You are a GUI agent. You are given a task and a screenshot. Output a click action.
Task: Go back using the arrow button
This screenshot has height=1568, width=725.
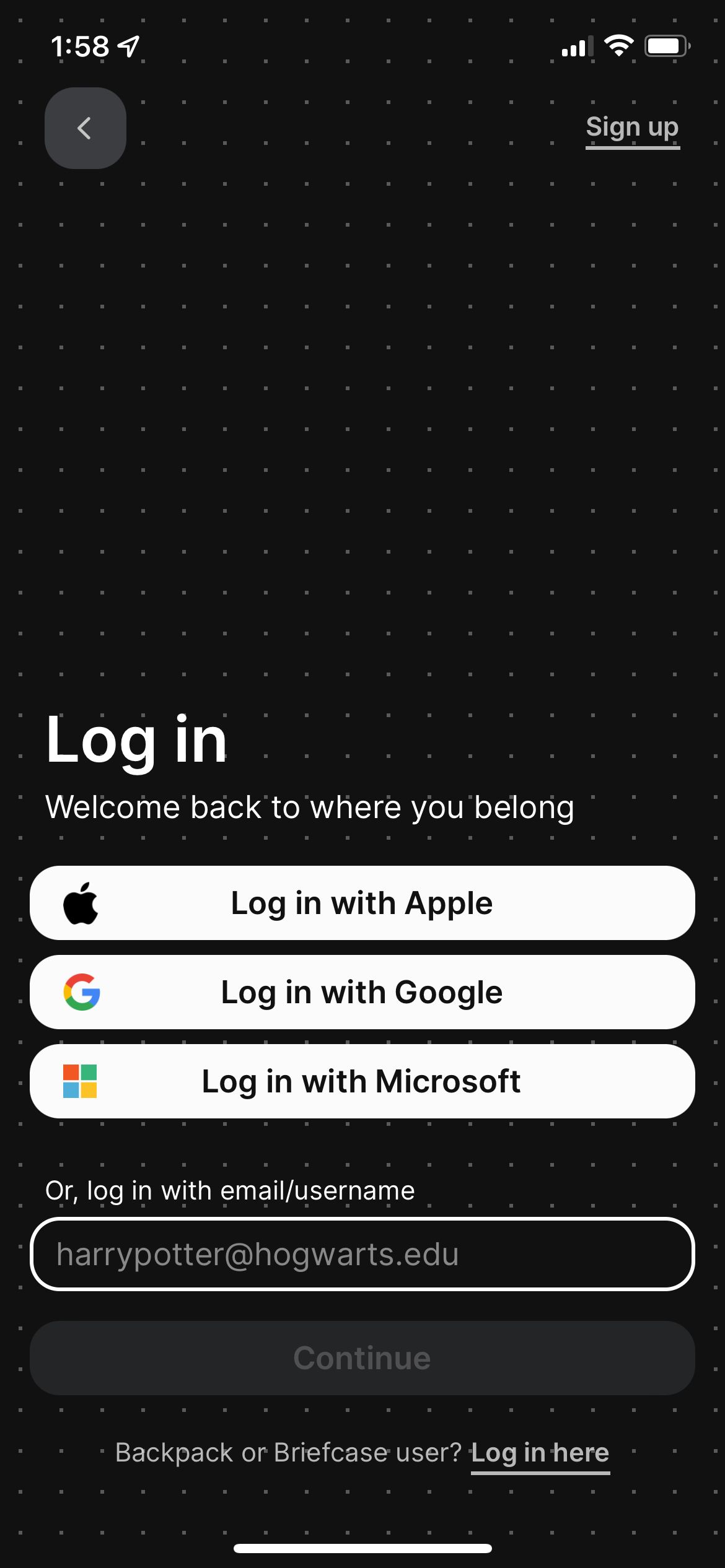tap(85, 128)
